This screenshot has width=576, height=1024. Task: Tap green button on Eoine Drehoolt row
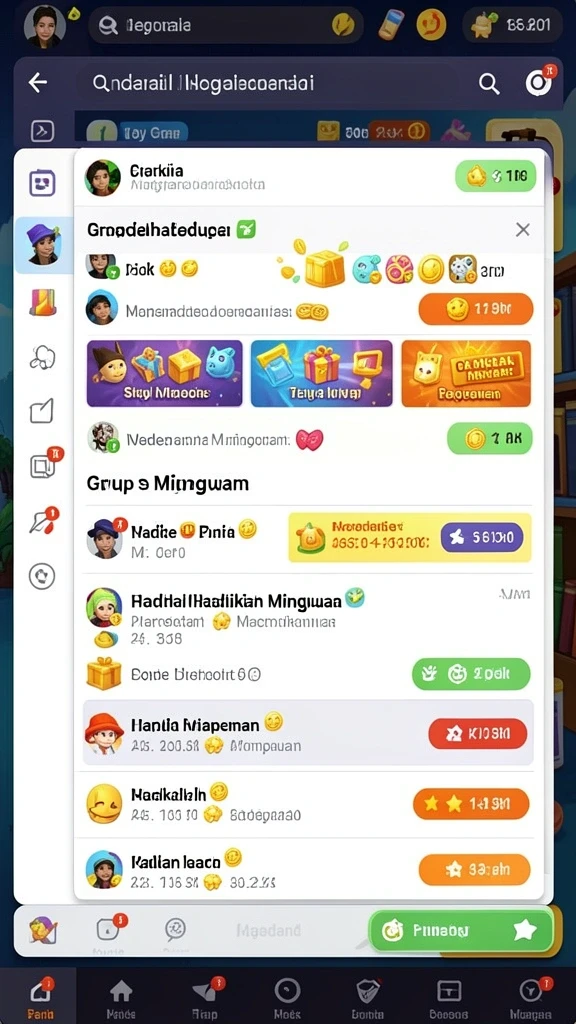coord(471,674)
